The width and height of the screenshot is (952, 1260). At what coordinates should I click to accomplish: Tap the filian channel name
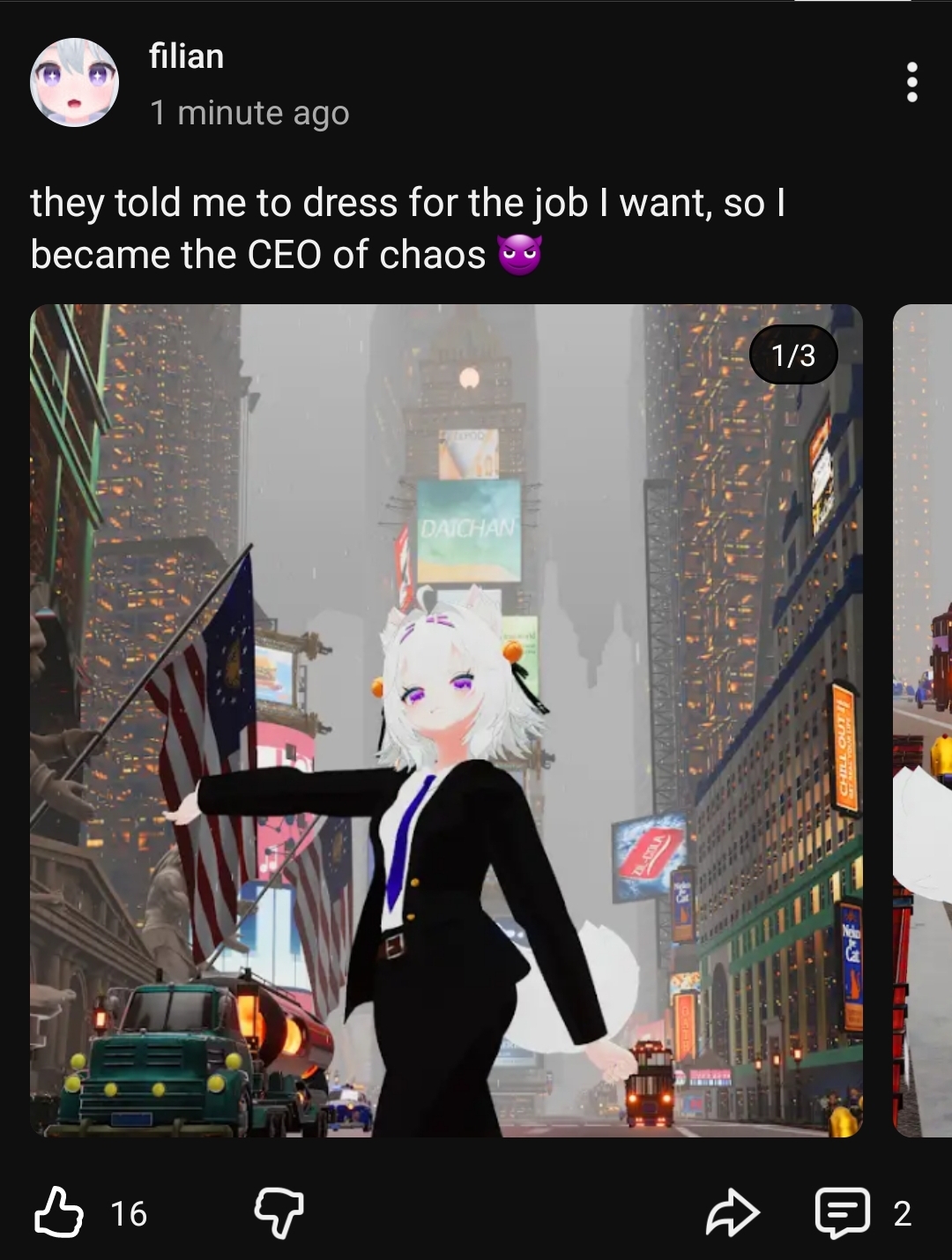[186, 56]
